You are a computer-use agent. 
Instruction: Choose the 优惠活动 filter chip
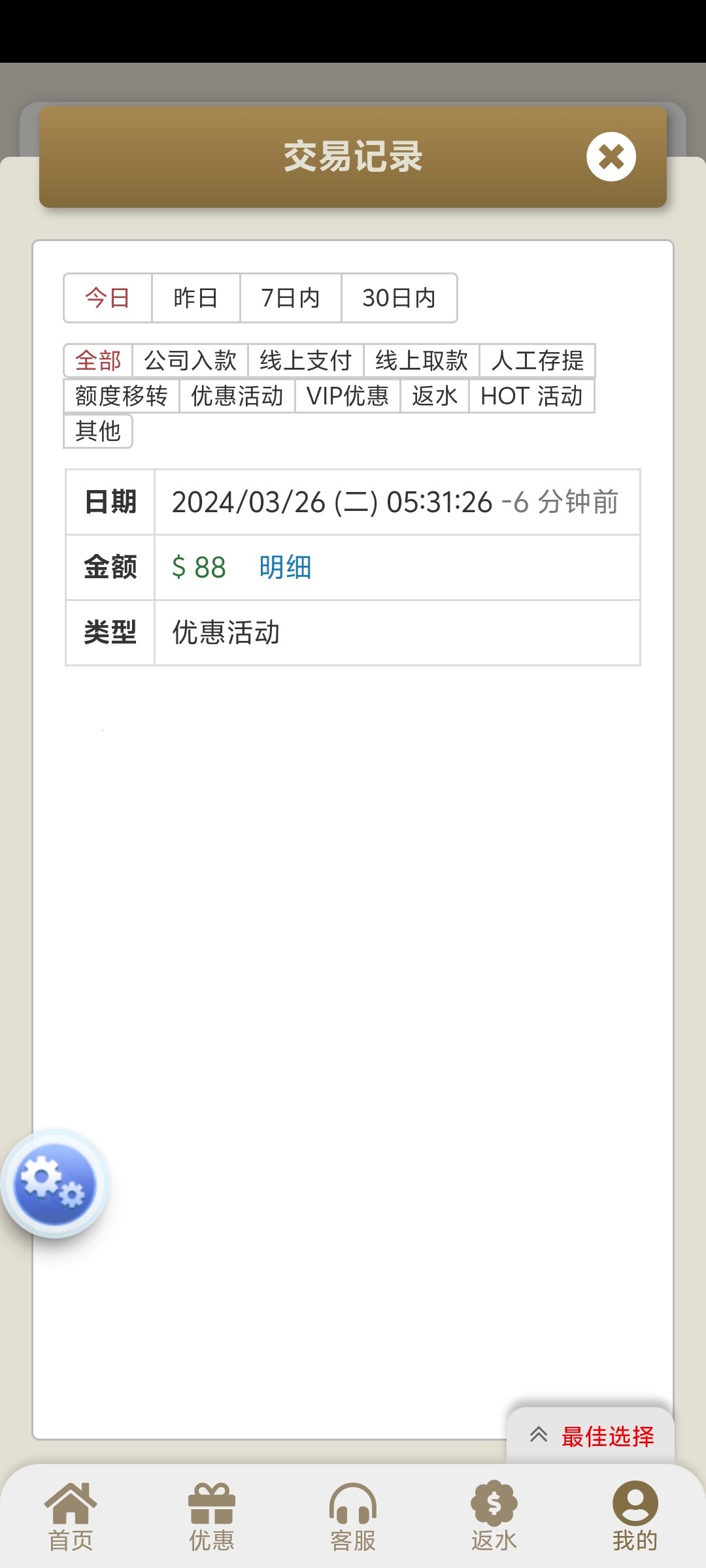[x=237, y=396]
